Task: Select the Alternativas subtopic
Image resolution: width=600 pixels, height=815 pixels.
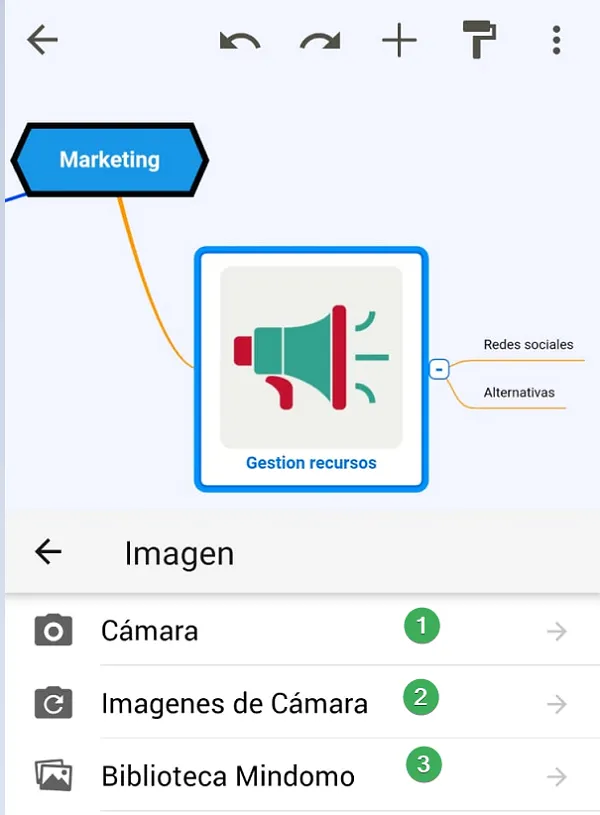Action: pyautogui.click(x=518, y=392)
